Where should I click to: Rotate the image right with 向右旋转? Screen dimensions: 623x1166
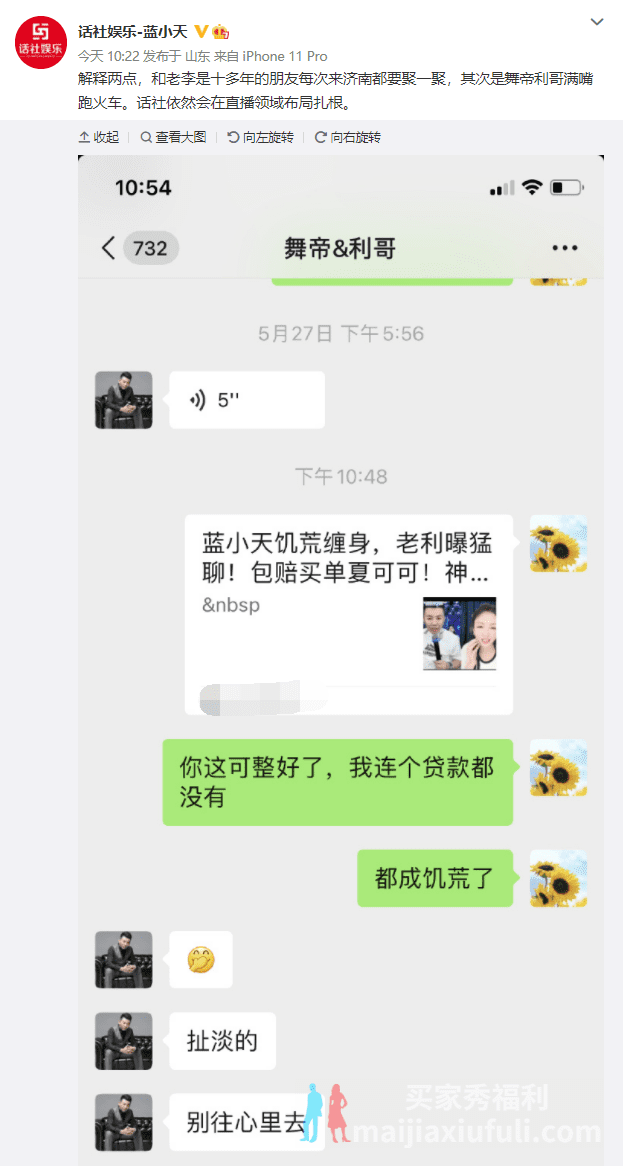click(x=347, y=137)
